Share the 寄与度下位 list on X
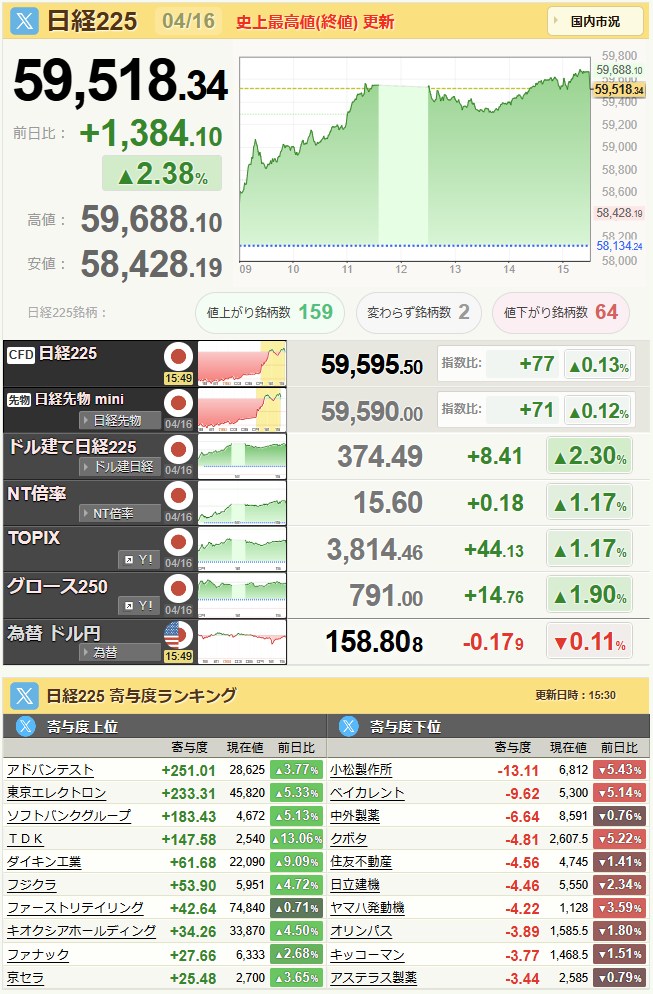The image size is (653, 994). (x=348, y=727)
